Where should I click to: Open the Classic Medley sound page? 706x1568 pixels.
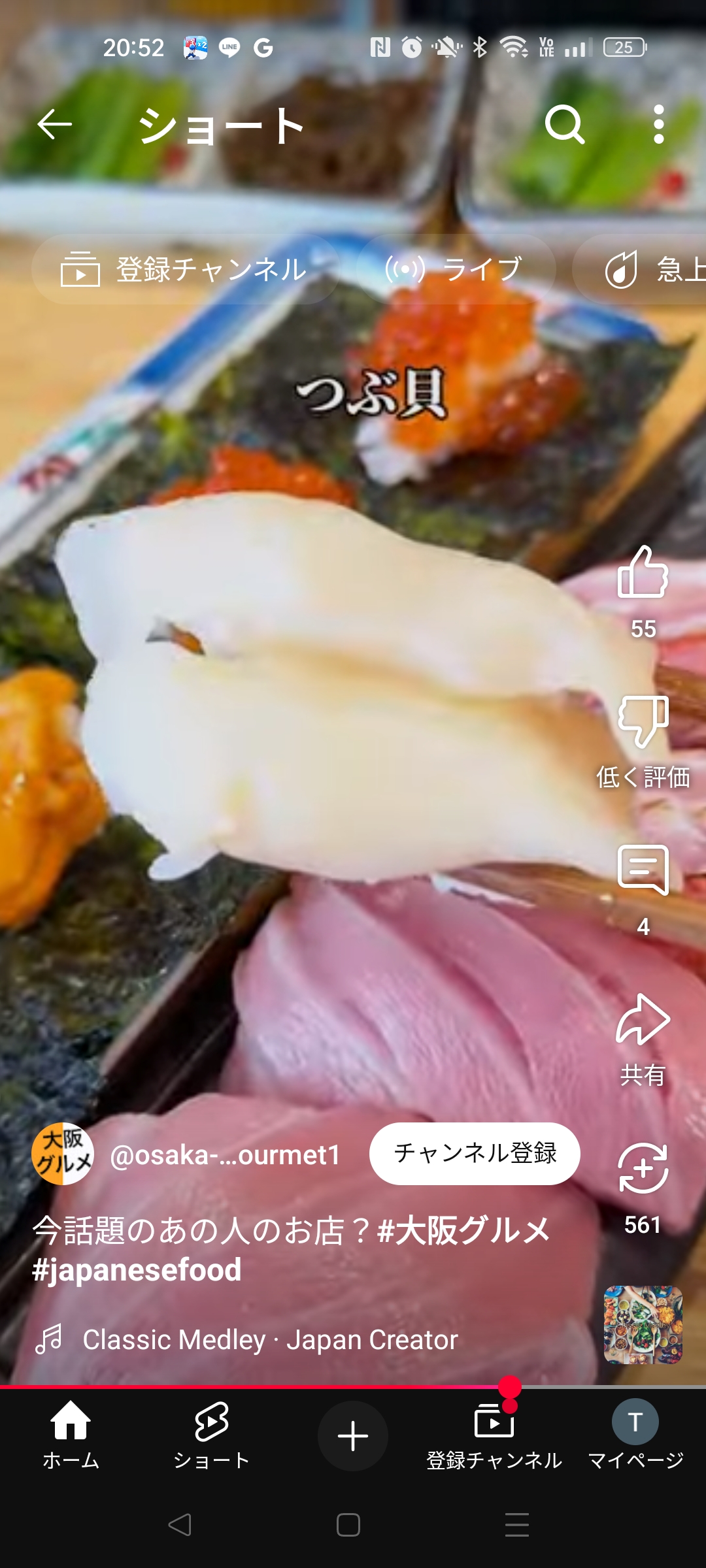pyautogui.click(x=270, y=1340)
